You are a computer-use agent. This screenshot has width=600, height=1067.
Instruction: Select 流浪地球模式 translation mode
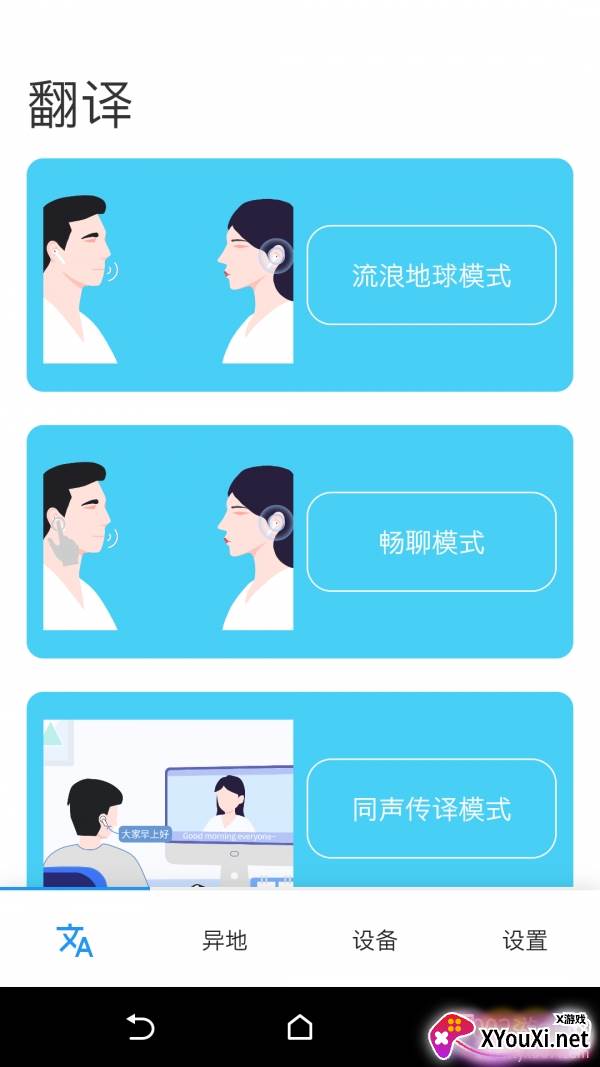431,275
